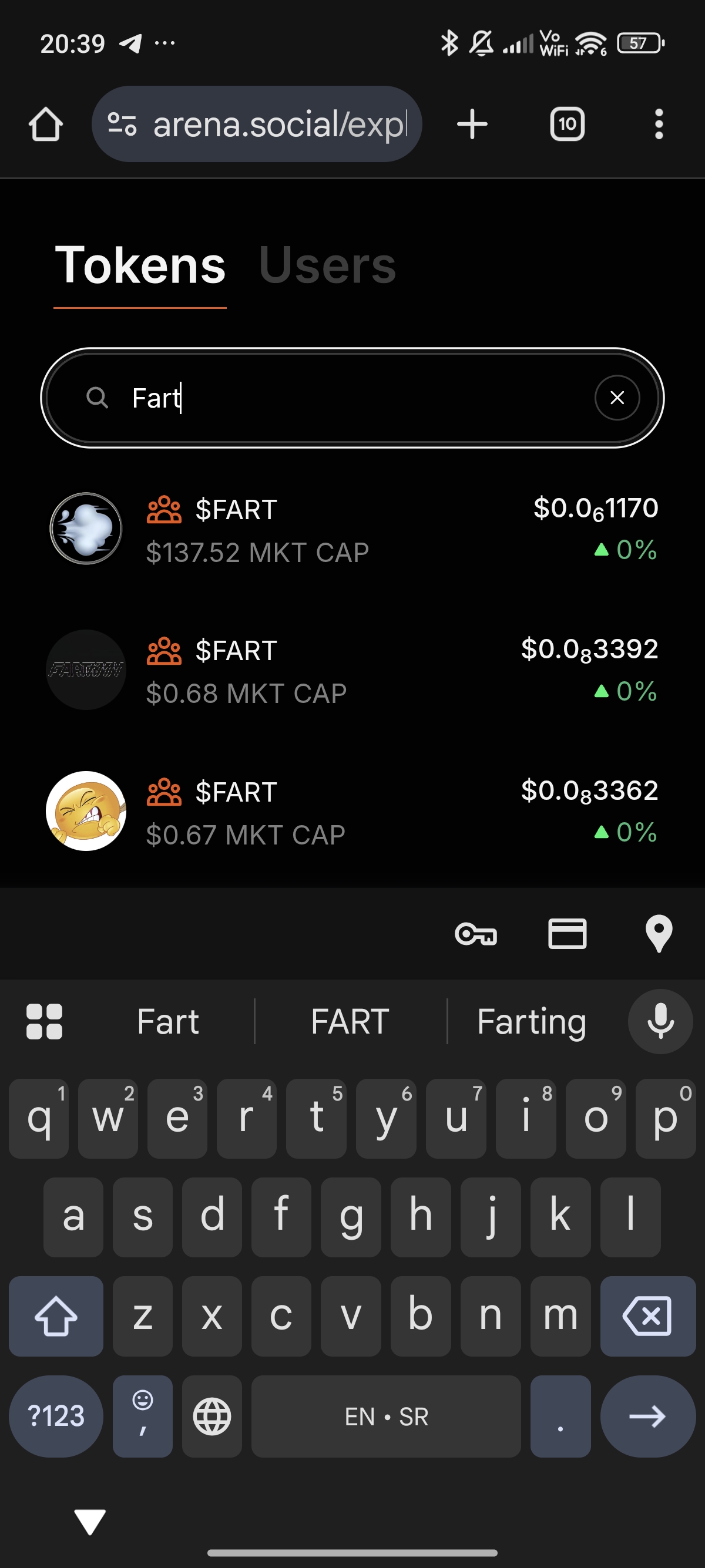Pick the uppercase FART suggestion

tap(350, 1021)
